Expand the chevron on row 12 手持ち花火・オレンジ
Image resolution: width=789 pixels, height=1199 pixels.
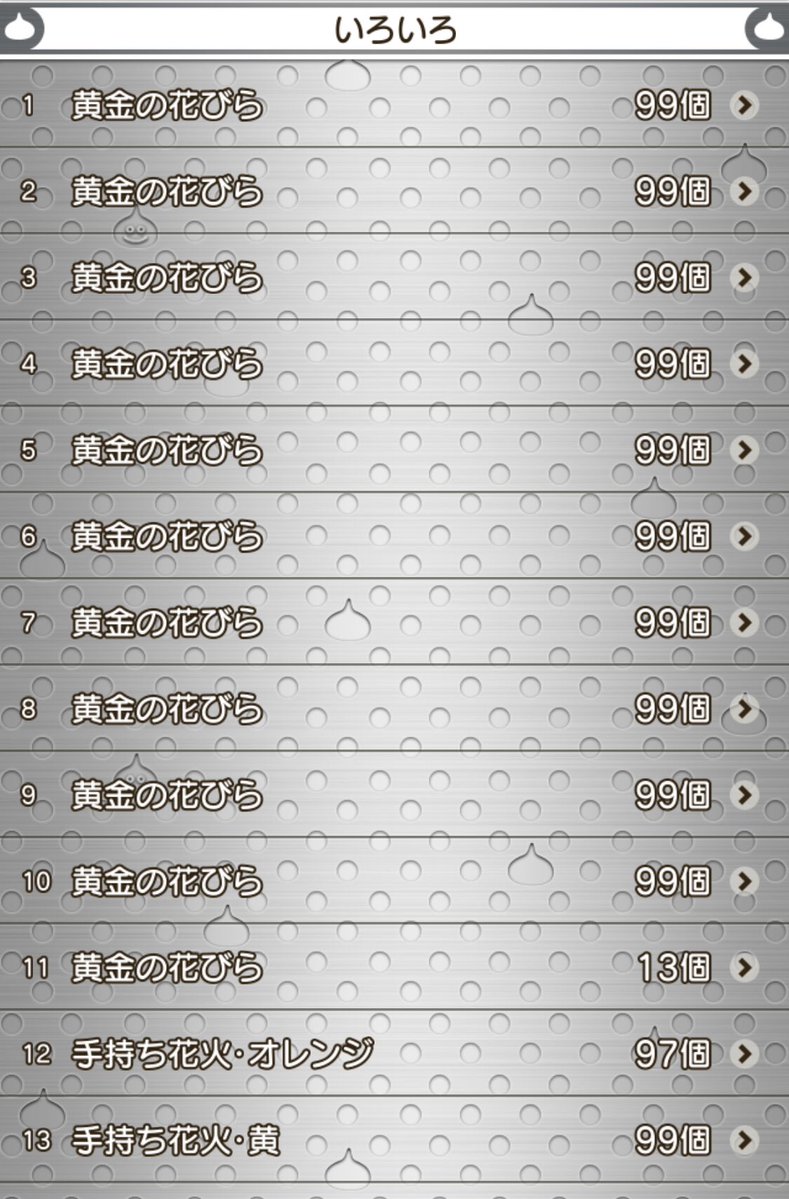[x=744, y=1054]
